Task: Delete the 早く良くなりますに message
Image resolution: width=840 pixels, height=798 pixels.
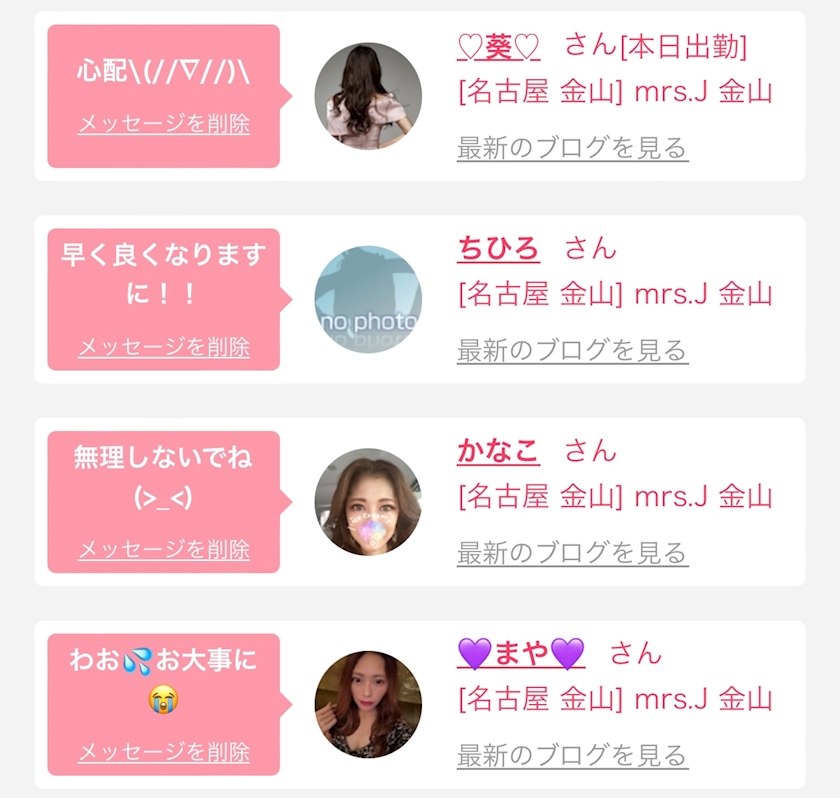Action: coord(164,348)
